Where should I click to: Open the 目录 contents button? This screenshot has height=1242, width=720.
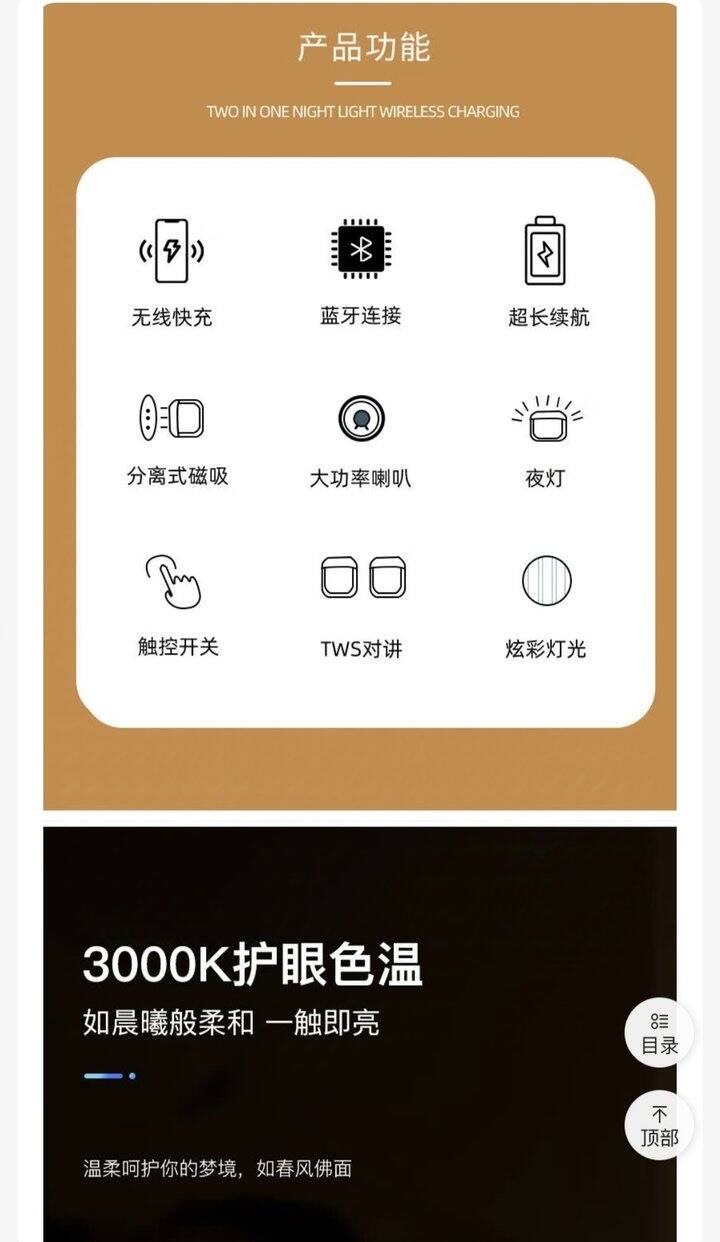(659, 1034)
